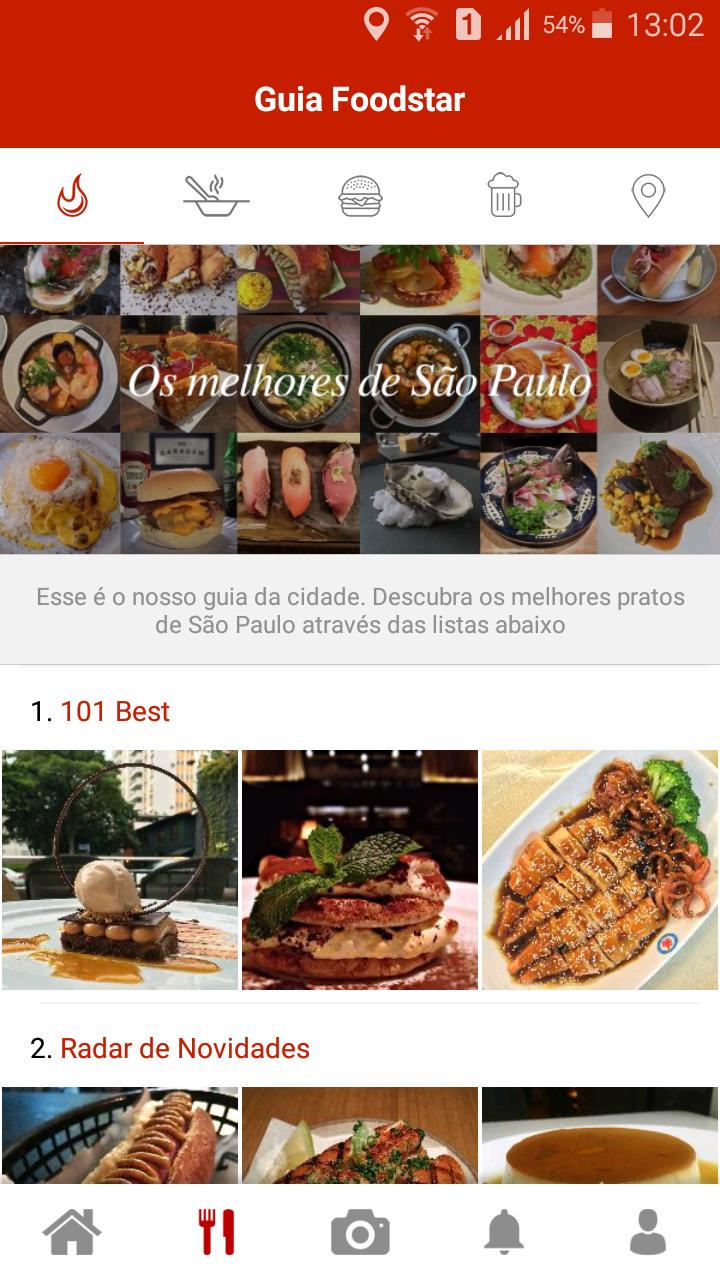Image resolution: width=720 pixels, height=1280 pixels.
Task: Open the notifications bell icon
Action: (x=504, y=1232)
